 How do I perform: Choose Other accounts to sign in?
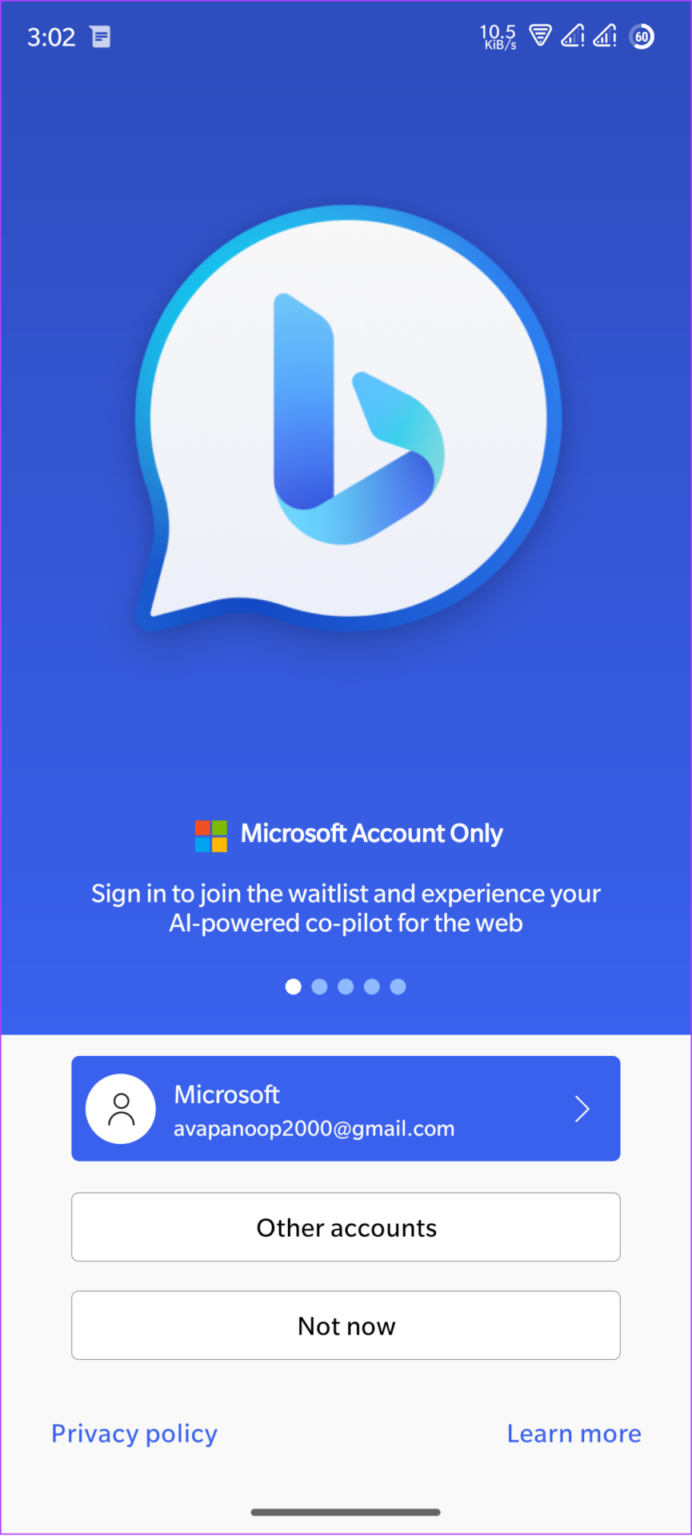(345, 1227)
